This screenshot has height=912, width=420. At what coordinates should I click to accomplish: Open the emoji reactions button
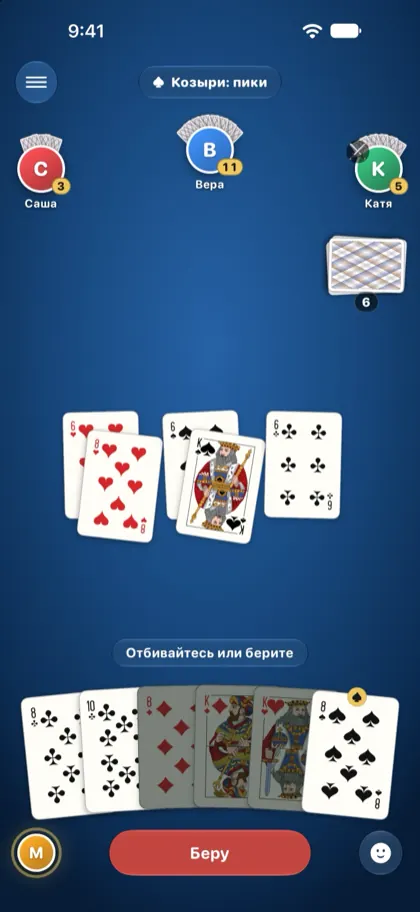click(380, 853)
